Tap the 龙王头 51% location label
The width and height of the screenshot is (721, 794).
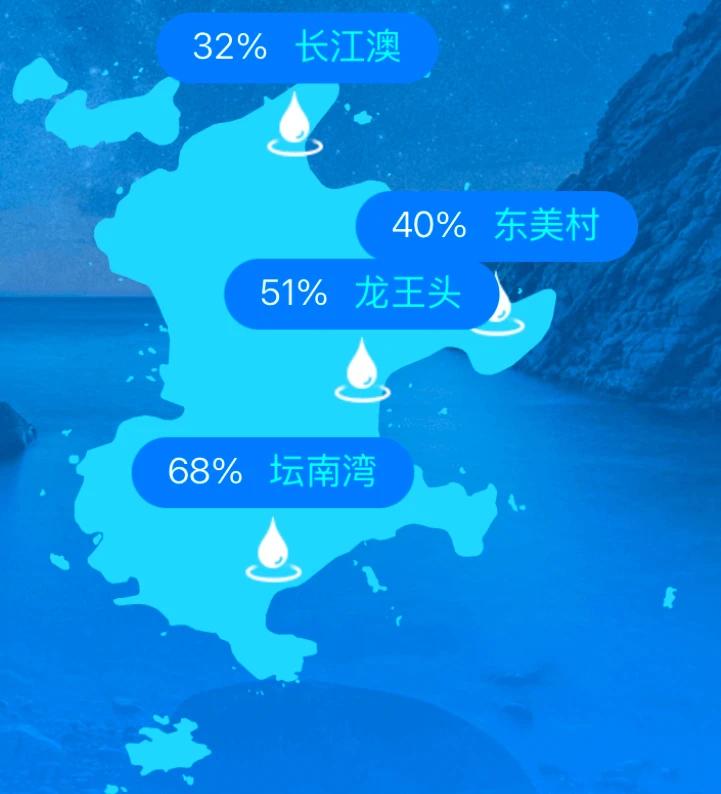[x=360, y=294]
